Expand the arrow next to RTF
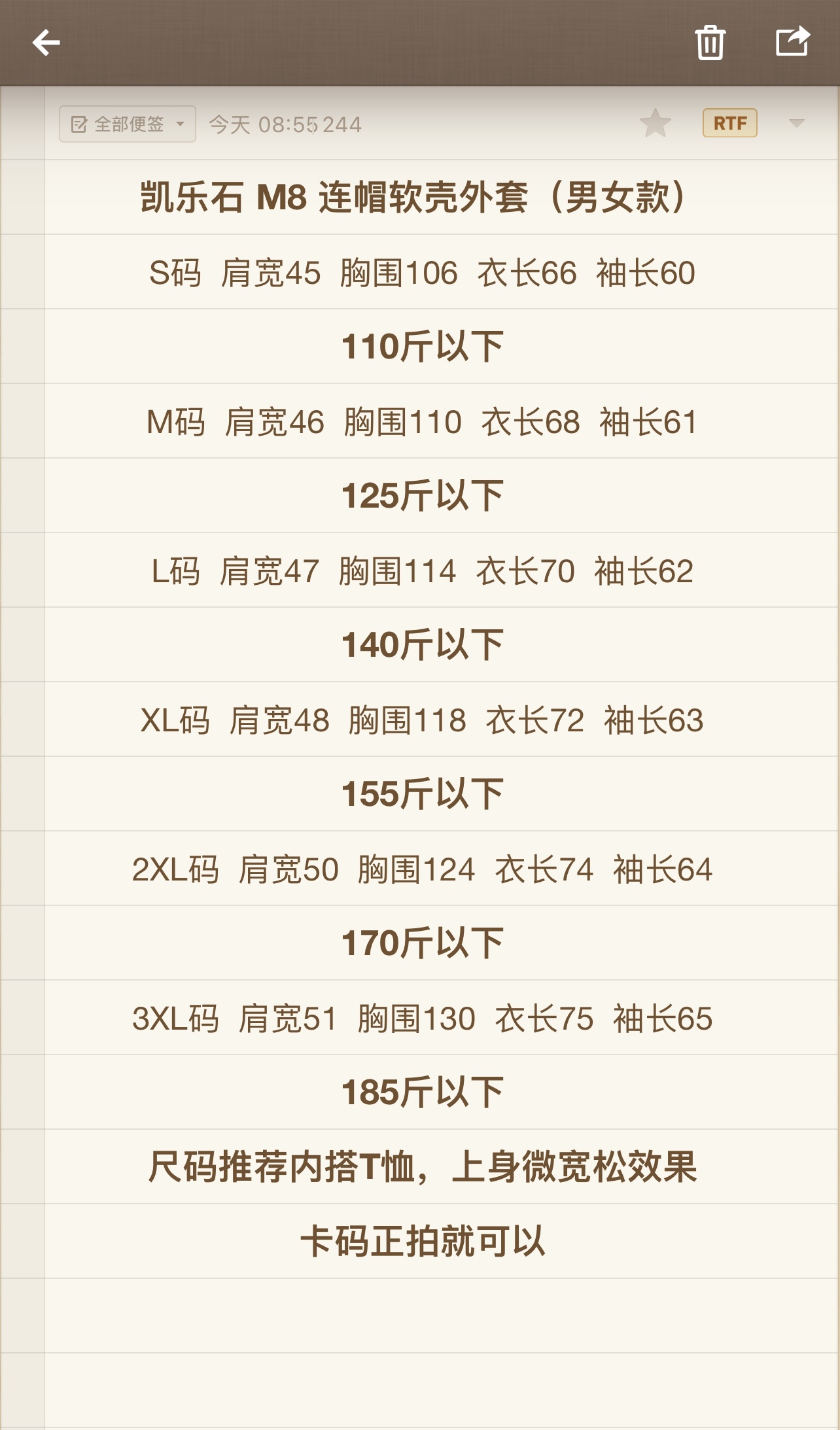The image size is (840, 1430). pyautogui.click(x=796, y=124)
